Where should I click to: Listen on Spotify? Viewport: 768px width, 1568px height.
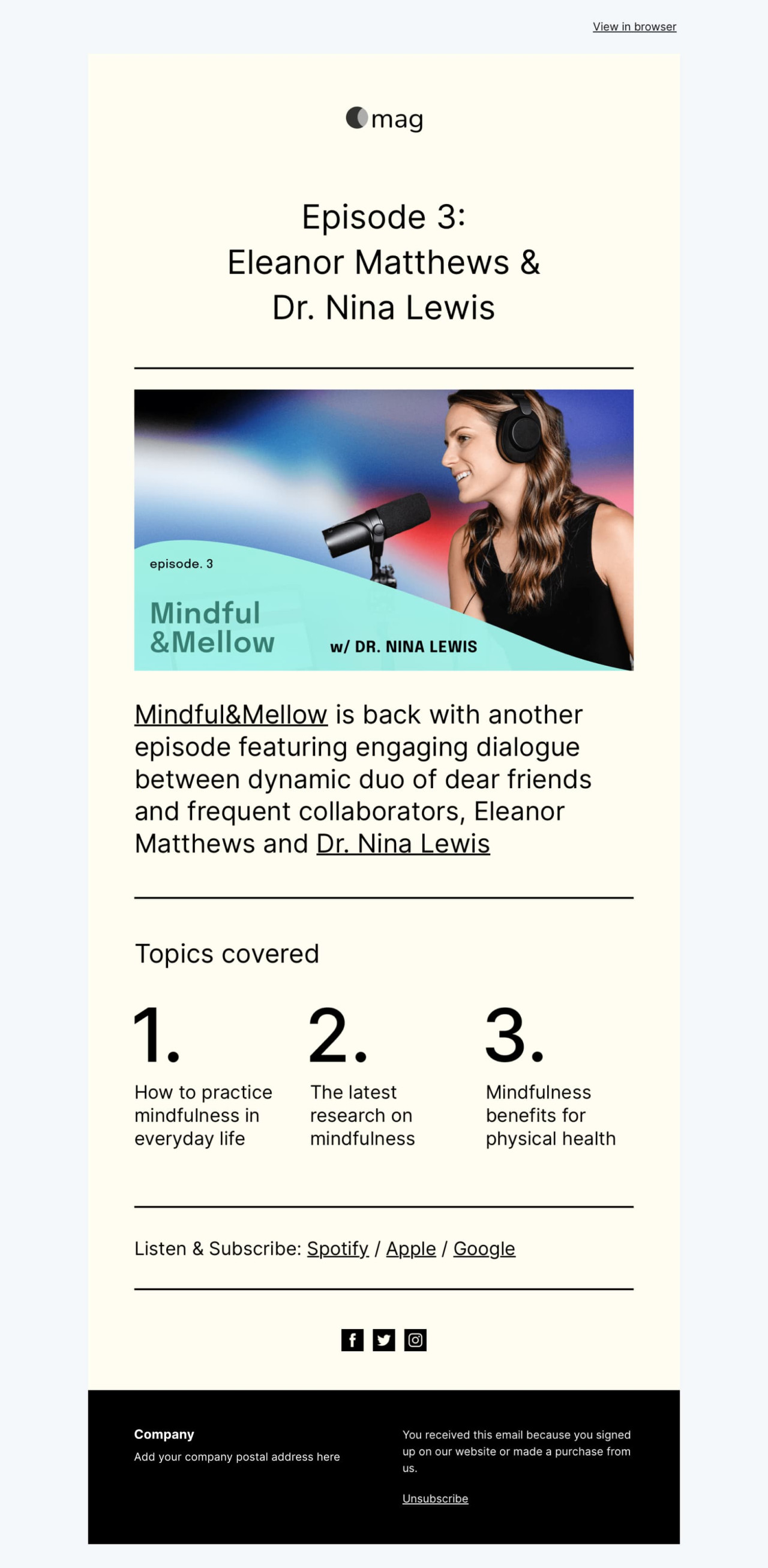337,1249
